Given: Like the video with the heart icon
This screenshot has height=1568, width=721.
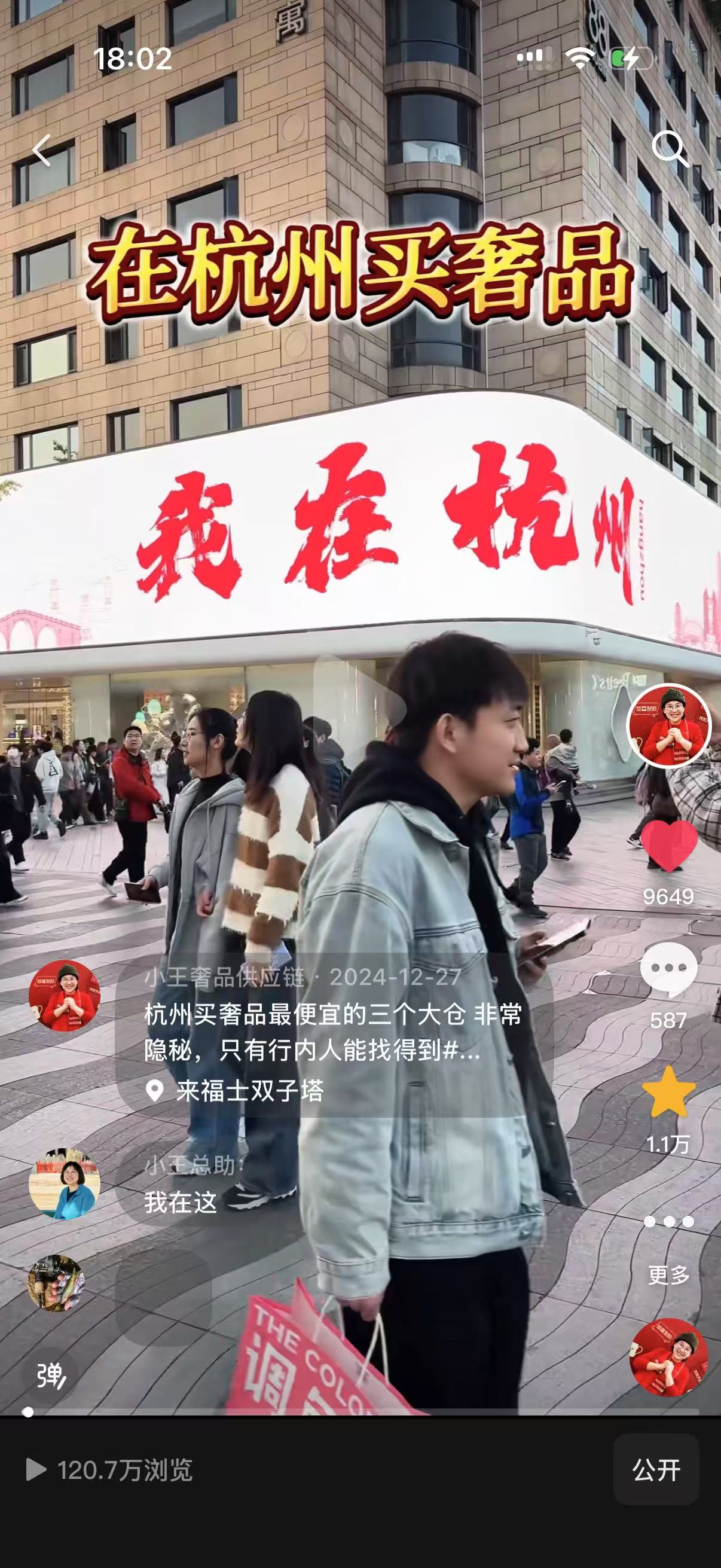Looking at the screenshot, I should coord(668,845).
